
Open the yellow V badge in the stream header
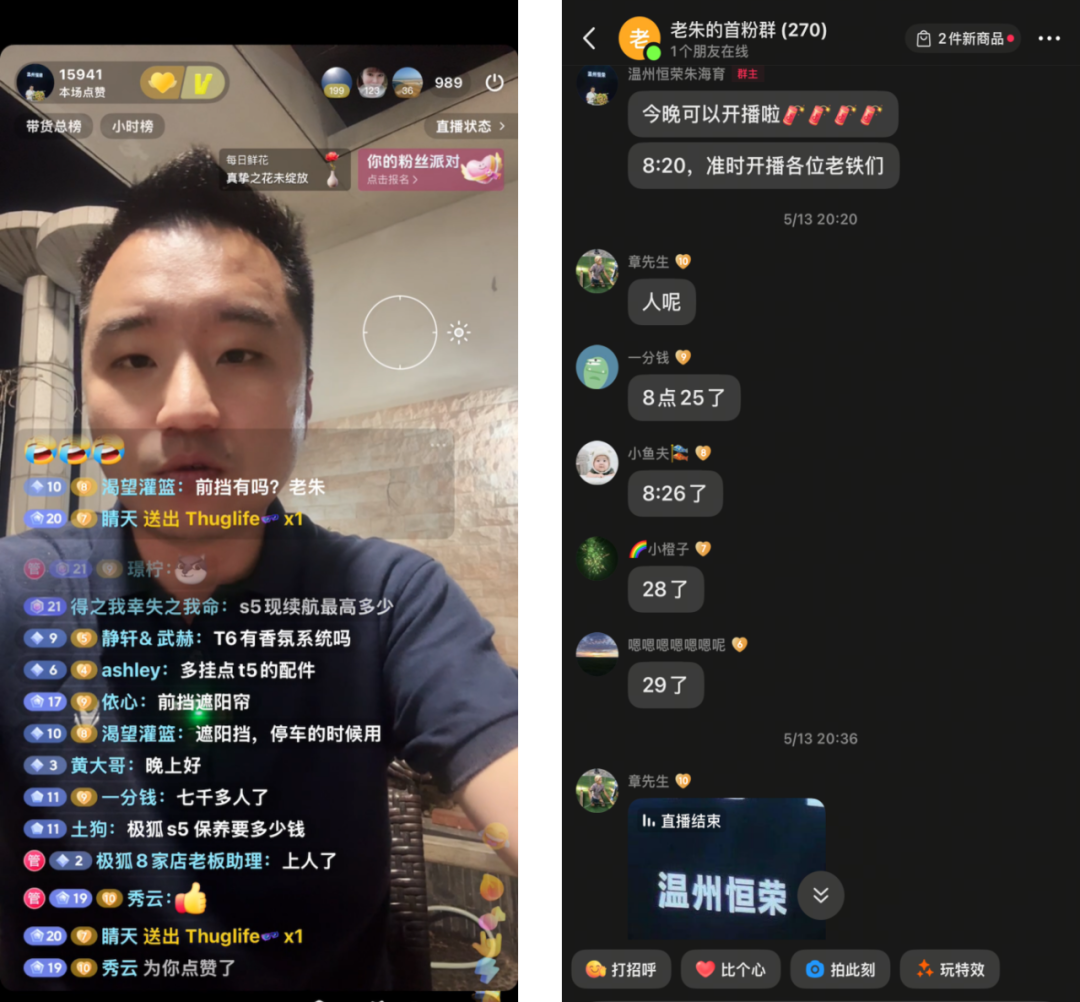click(203, 83)
